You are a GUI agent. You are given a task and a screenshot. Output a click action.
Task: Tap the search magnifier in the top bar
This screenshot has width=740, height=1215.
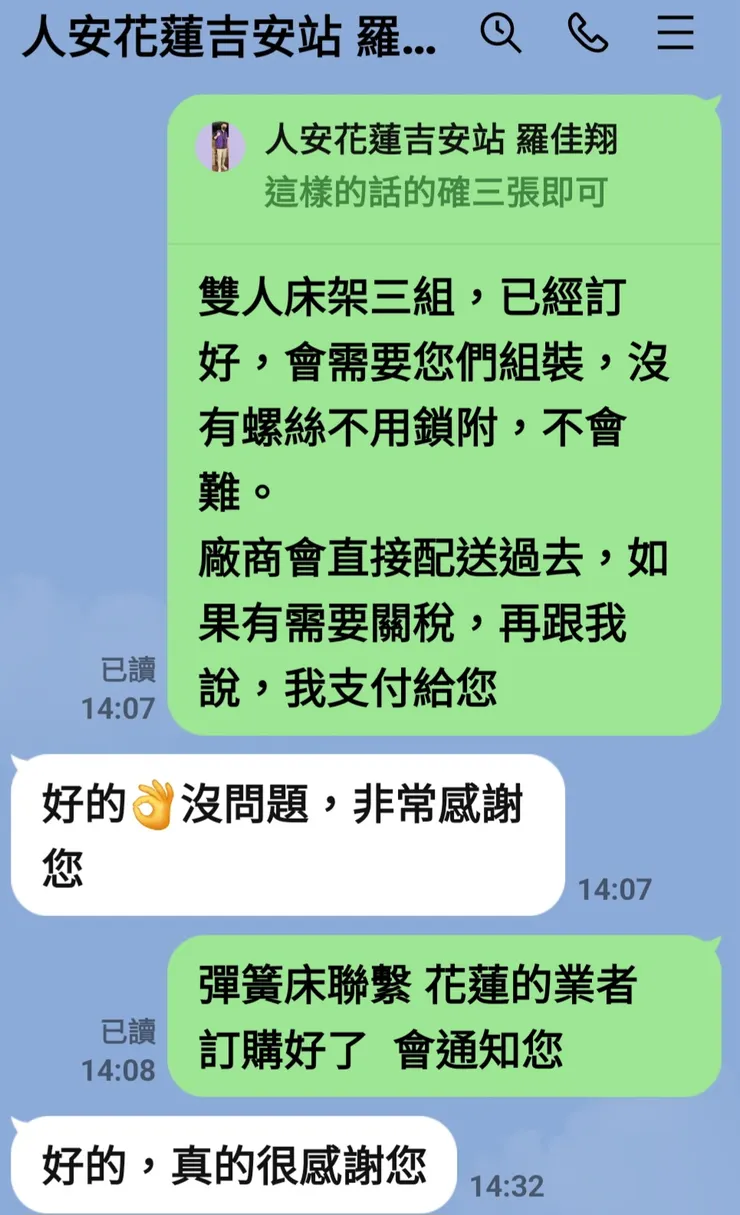(x=502, y=33)
